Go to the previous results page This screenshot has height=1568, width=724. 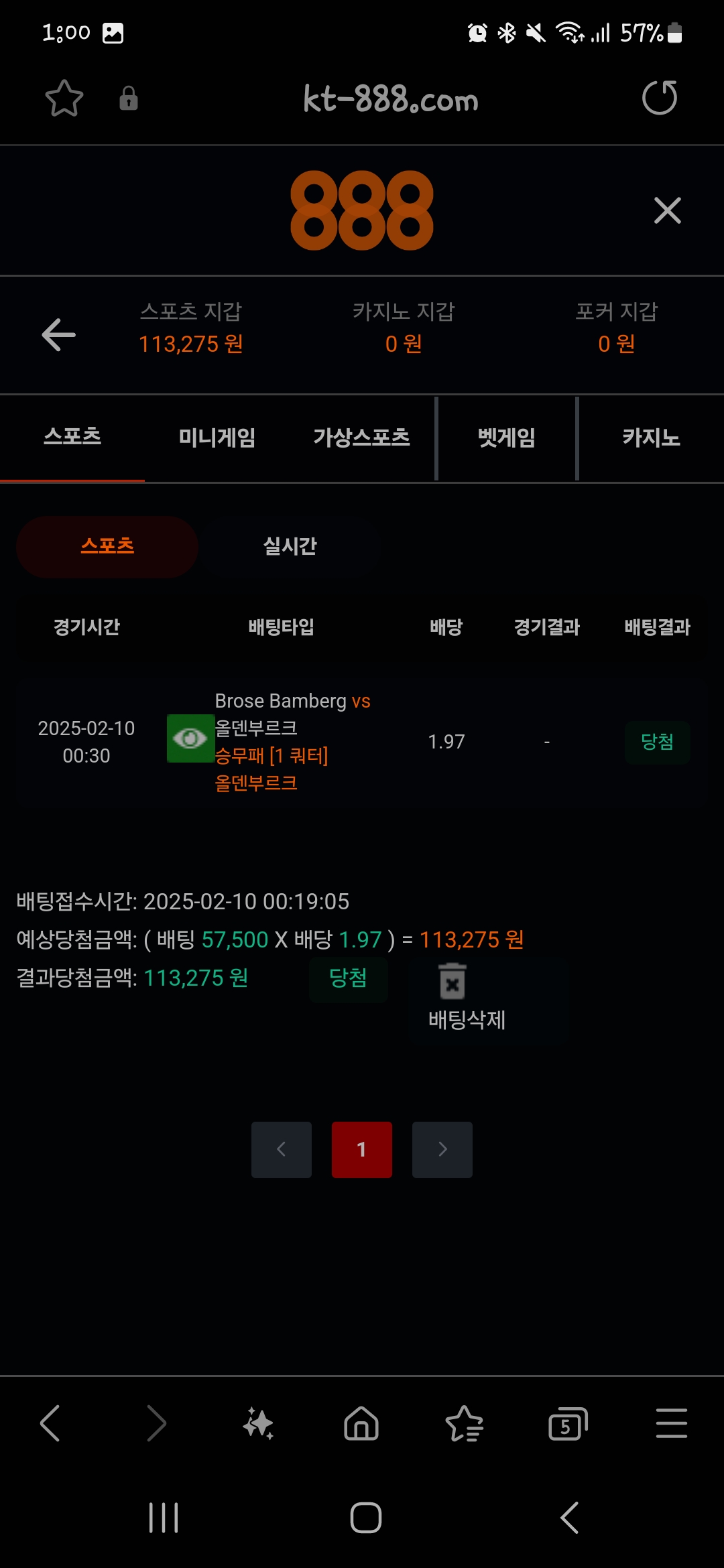(282, 1149)
